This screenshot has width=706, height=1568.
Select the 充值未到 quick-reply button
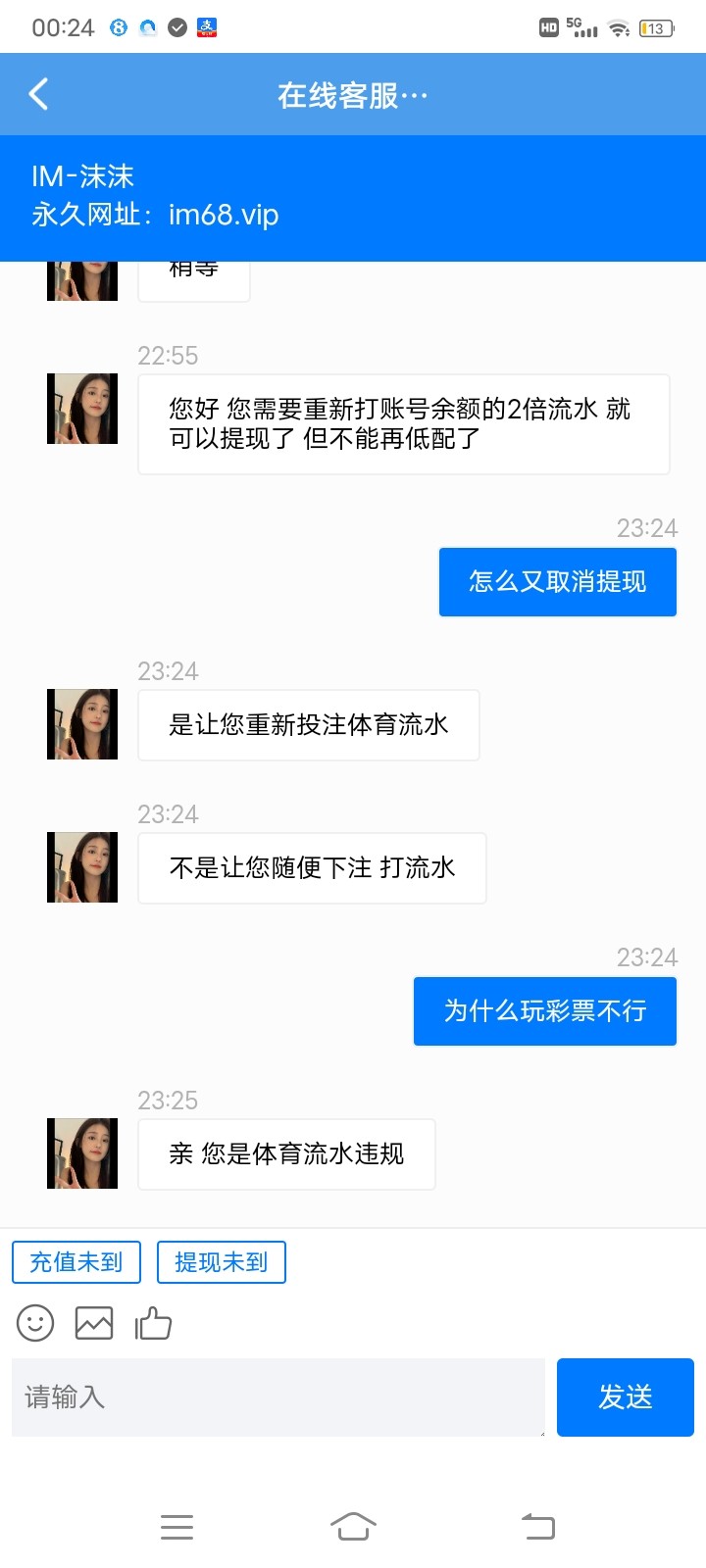point(76,1262)
